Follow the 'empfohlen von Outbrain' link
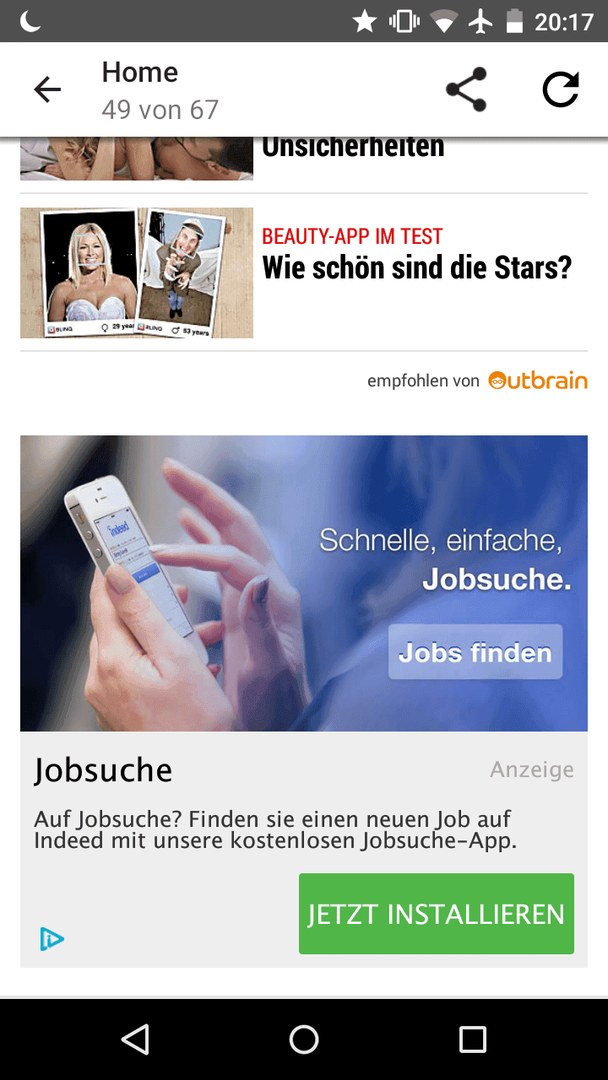 [x=477, y=381]
